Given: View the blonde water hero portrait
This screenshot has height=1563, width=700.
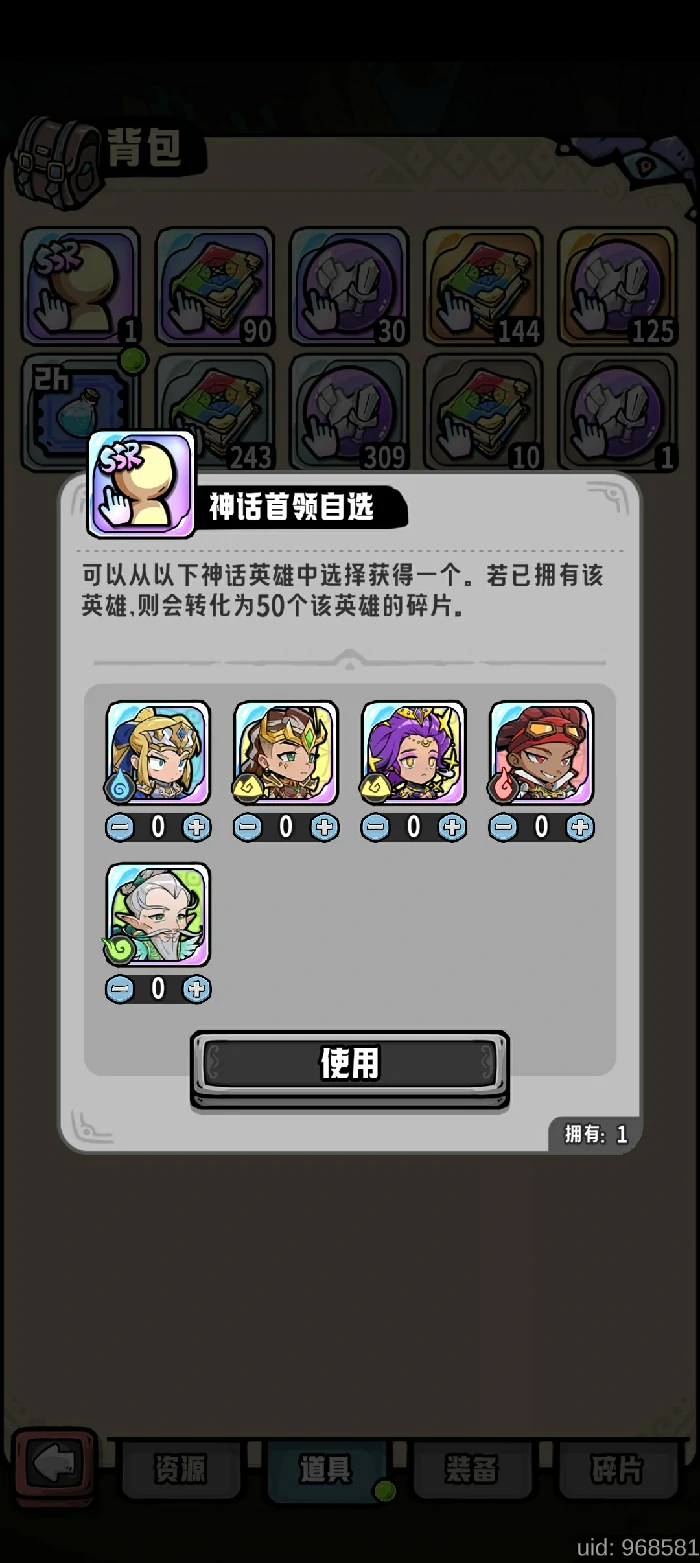Looking at the screenshot, I should tap(158, 754).
